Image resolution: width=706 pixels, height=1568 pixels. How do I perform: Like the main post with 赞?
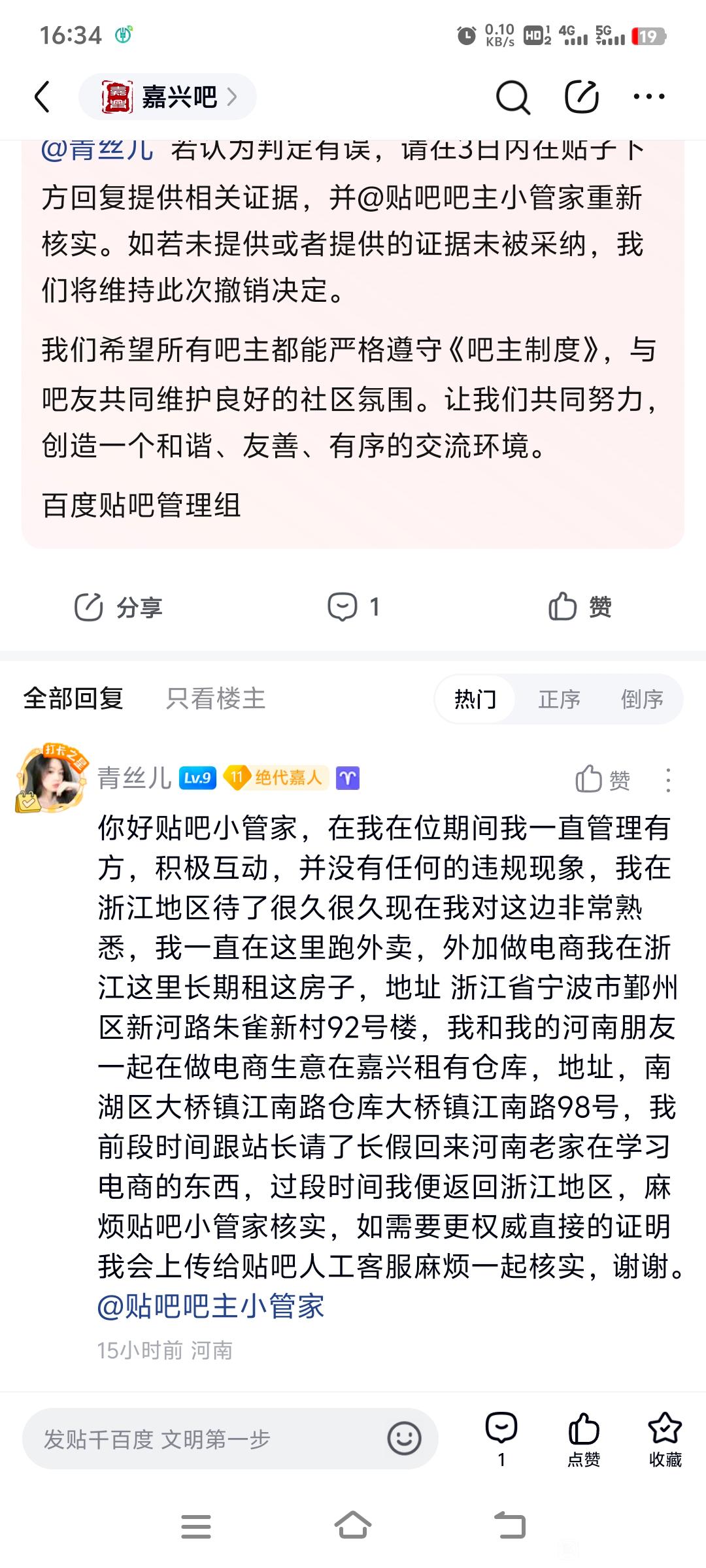pos(580,607)
